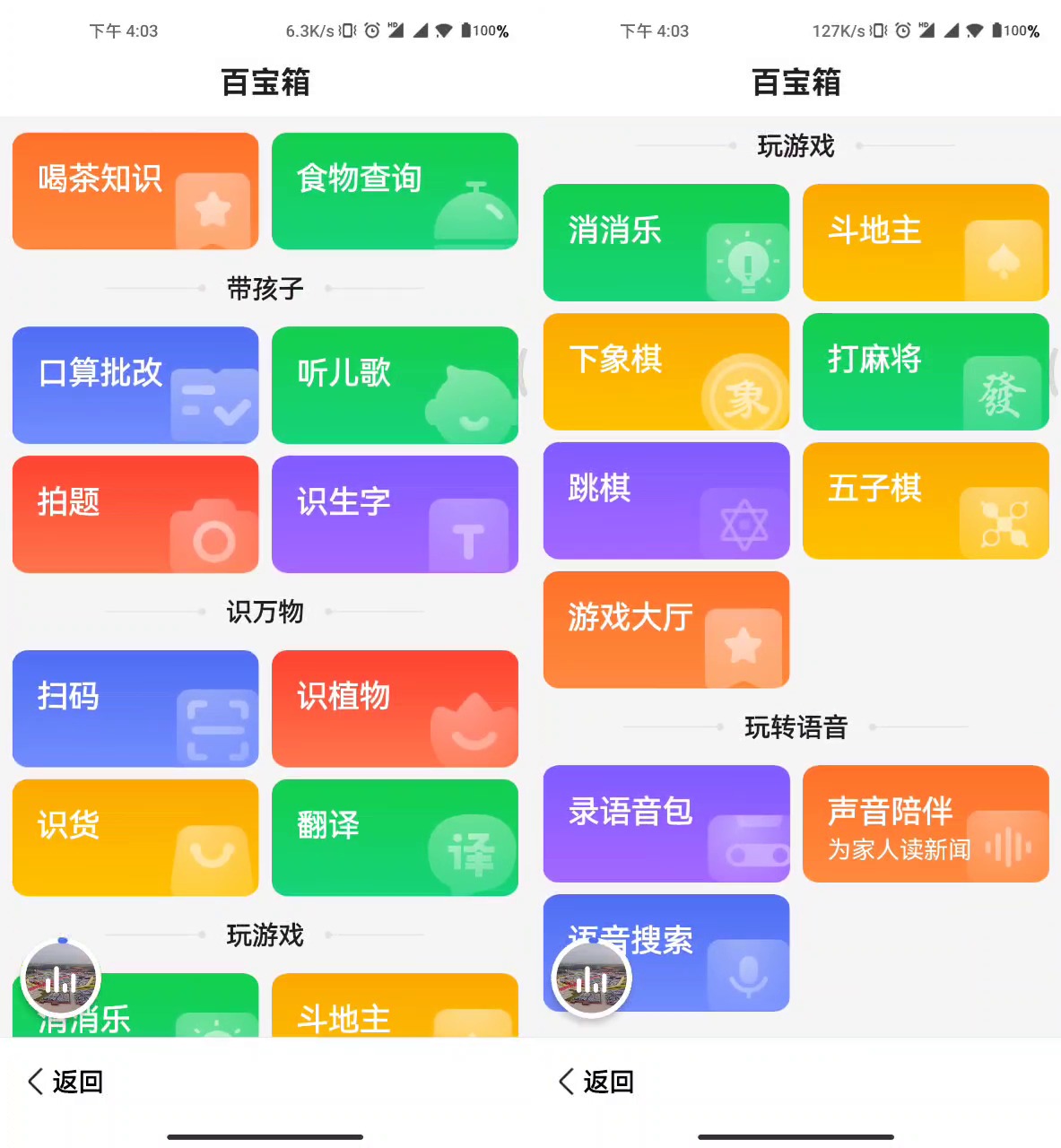
Task: Play children's songs via 听儿歌
Action: tap(395, 385)
